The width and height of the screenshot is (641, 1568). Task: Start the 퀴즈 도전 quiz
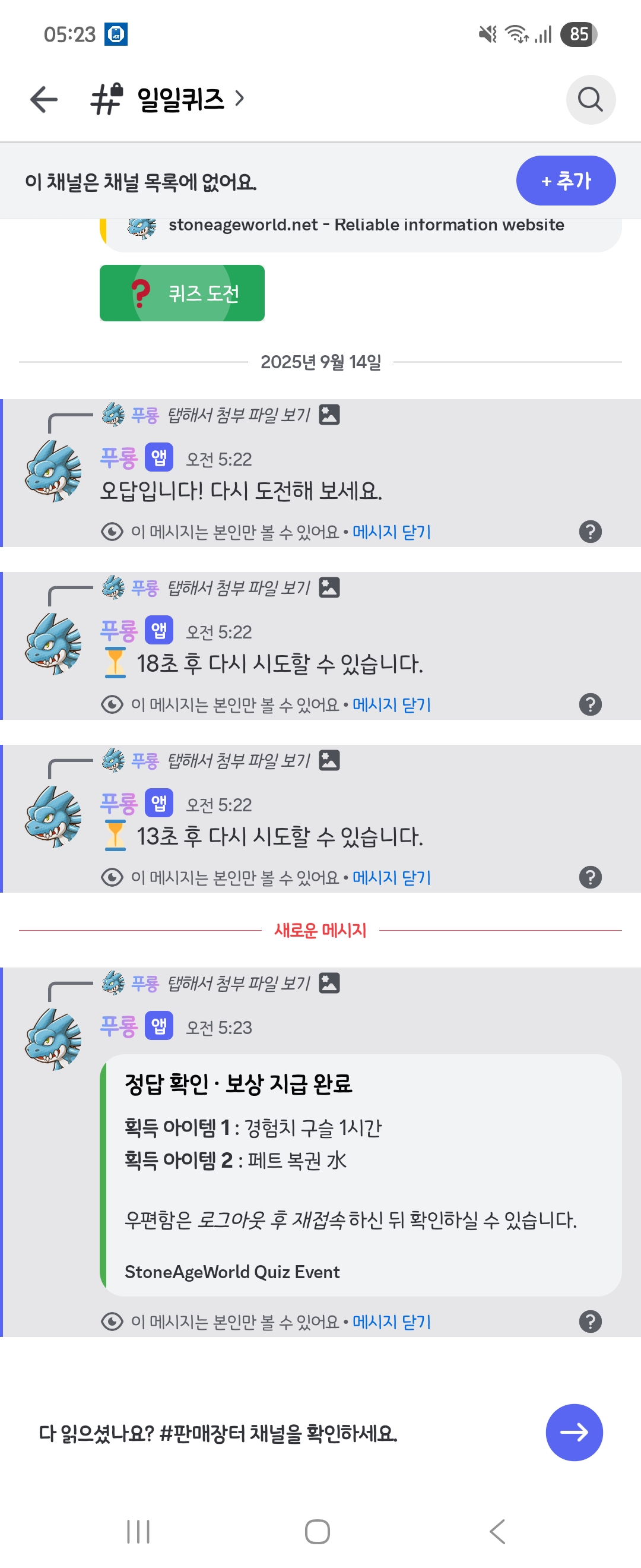182,293
